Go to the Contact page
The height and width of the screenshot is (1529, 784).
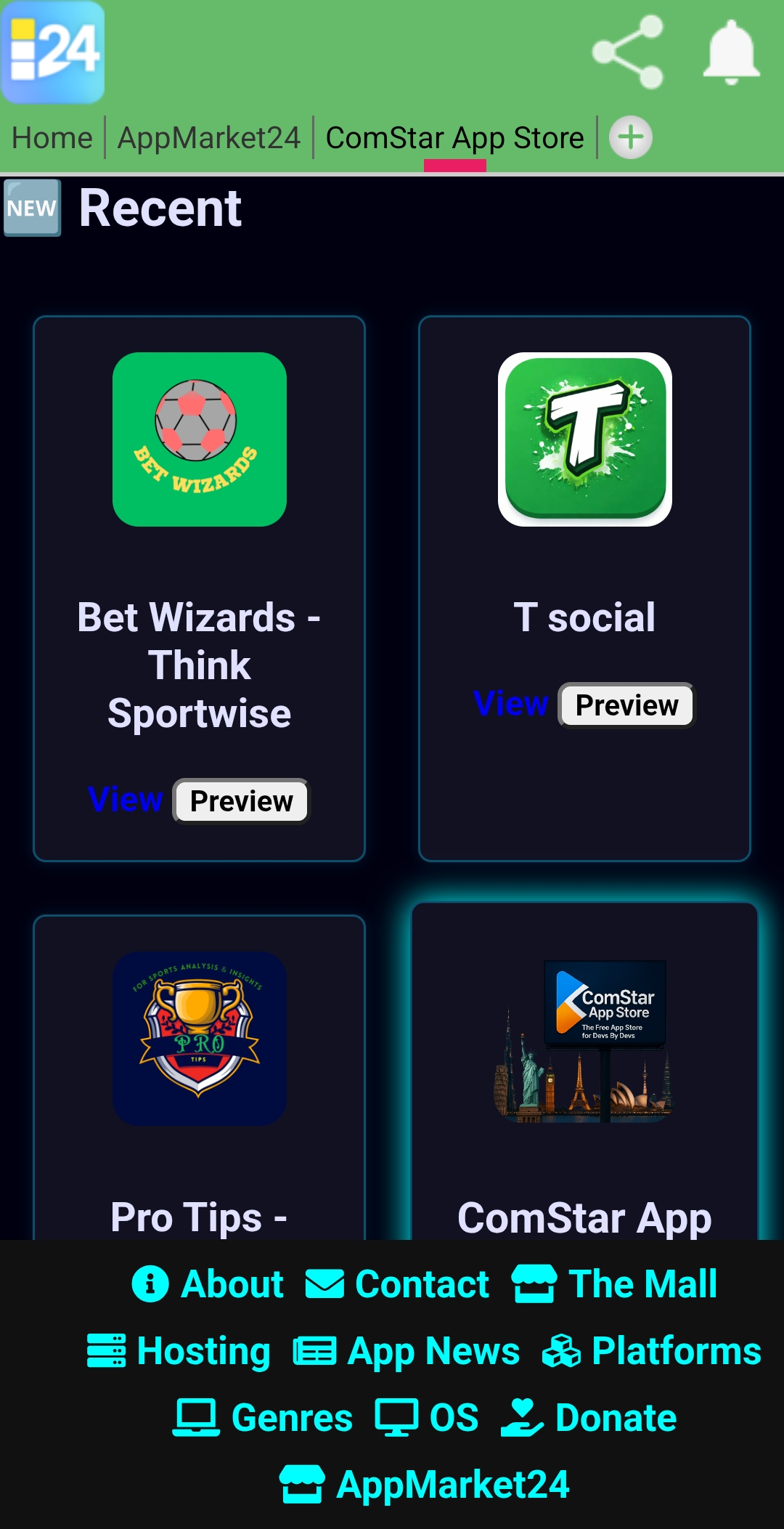pos(398,1283)
